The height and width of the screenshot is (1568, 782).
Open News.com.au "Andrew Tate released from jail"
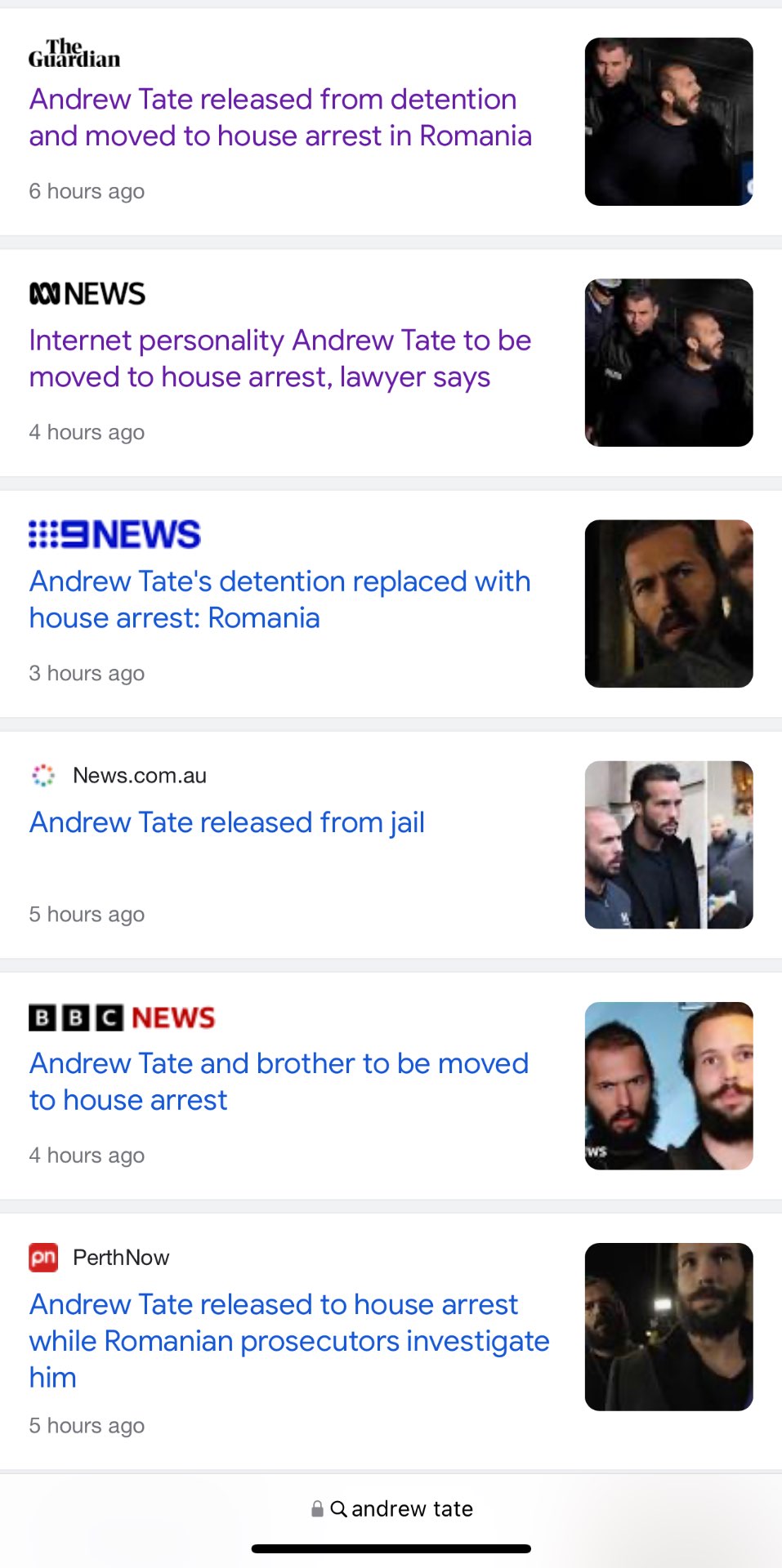[227, 822]
